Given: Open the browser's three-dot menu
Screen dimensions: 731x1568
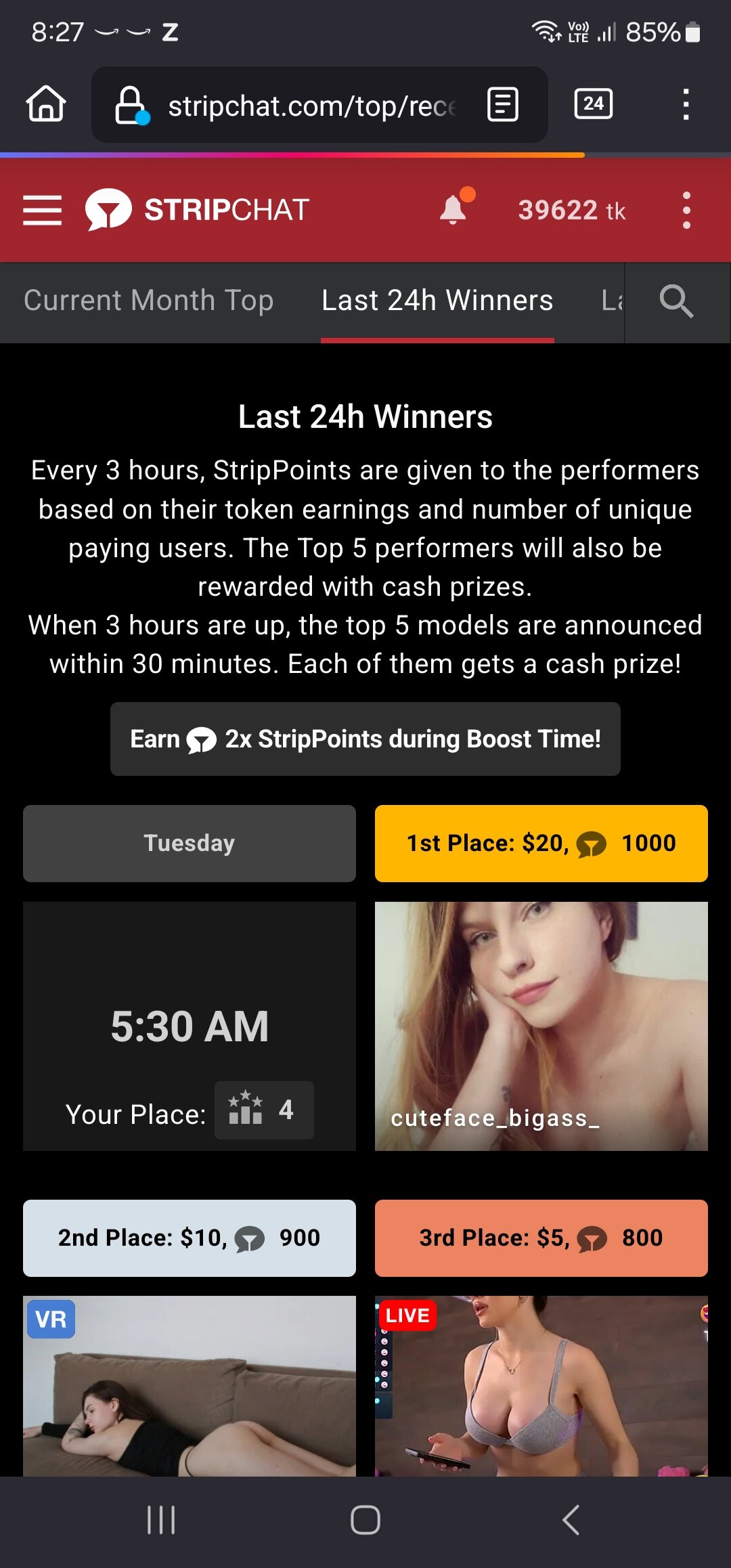Looking at the screenshot, I should point(686,104).
